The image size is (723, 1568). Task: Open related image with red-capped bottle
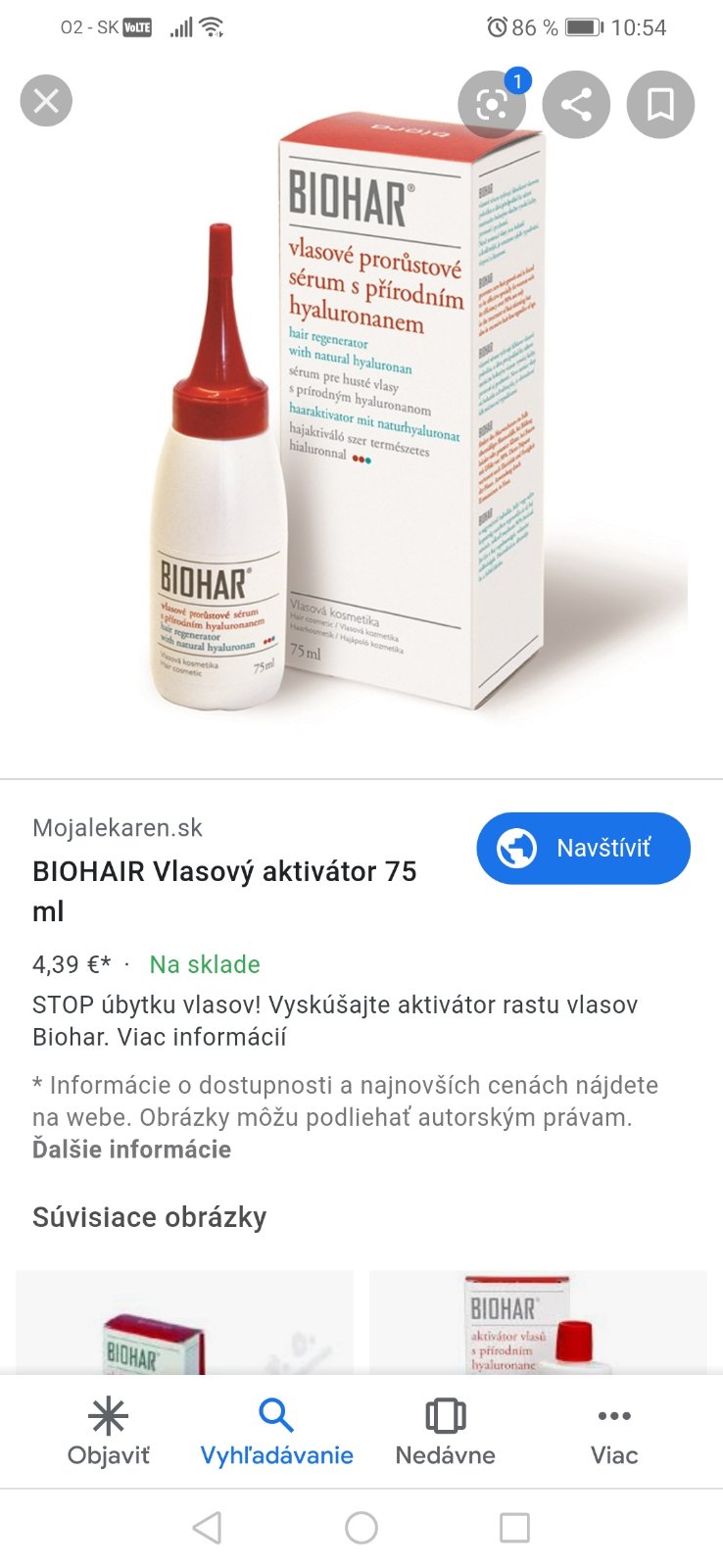pos(537,1323)
